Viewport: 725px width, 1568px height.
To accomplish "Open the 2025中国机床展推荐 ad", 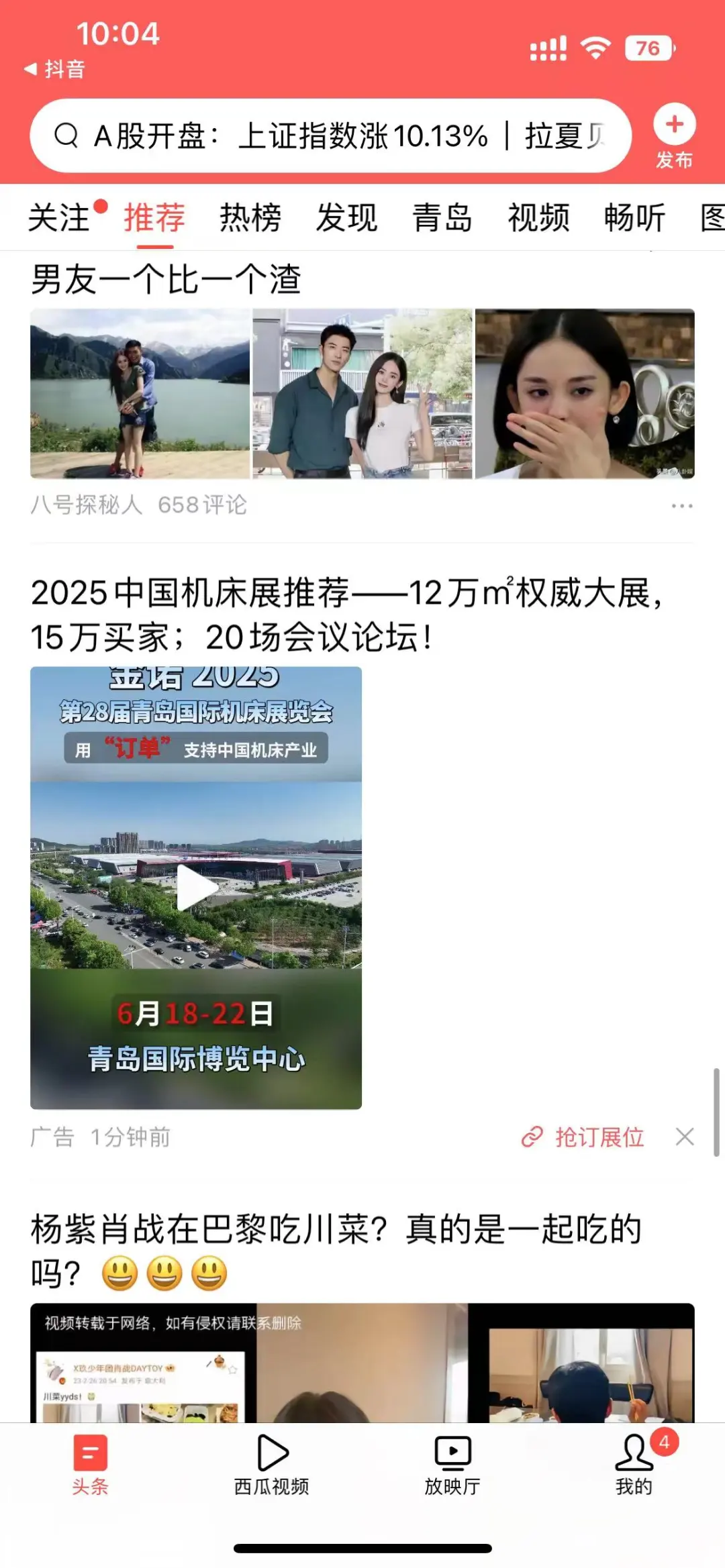I will pos(346,615).
